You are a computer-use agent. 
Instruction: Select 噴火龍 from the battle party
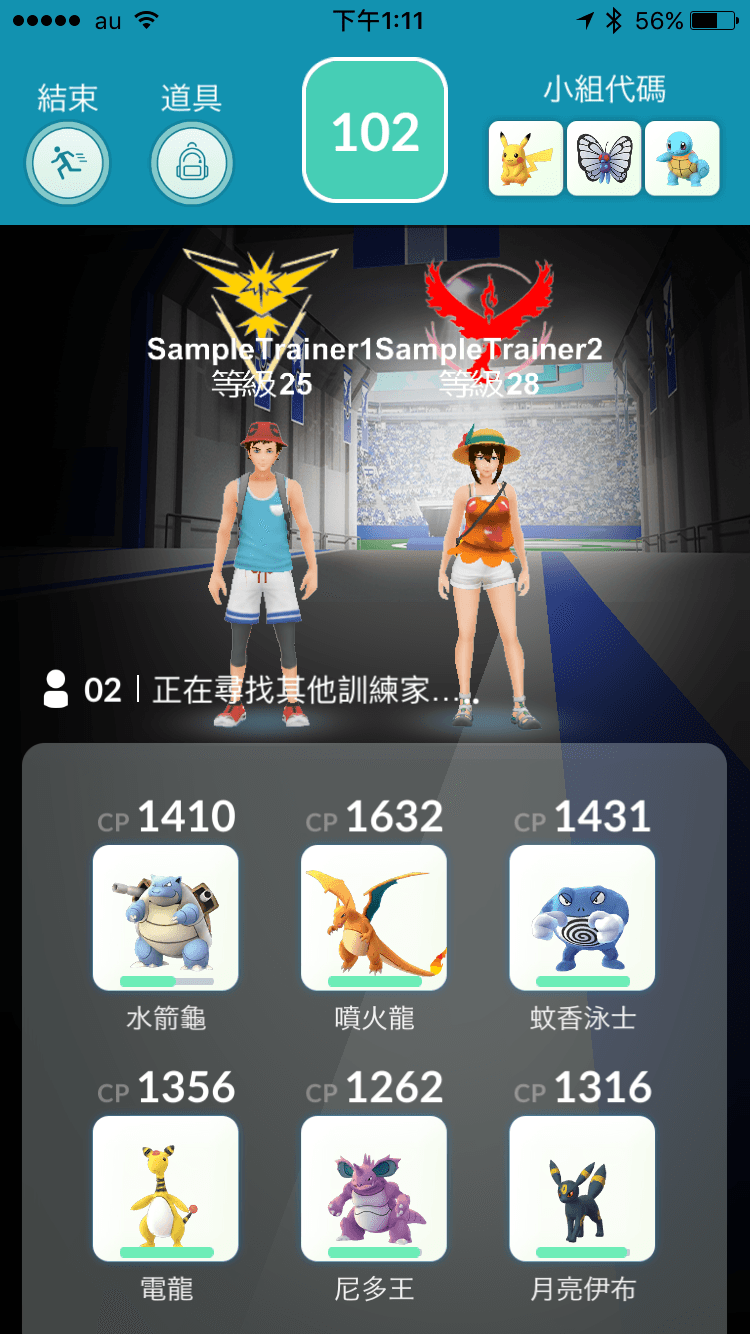pyautogui.click(x=373, y=917)
